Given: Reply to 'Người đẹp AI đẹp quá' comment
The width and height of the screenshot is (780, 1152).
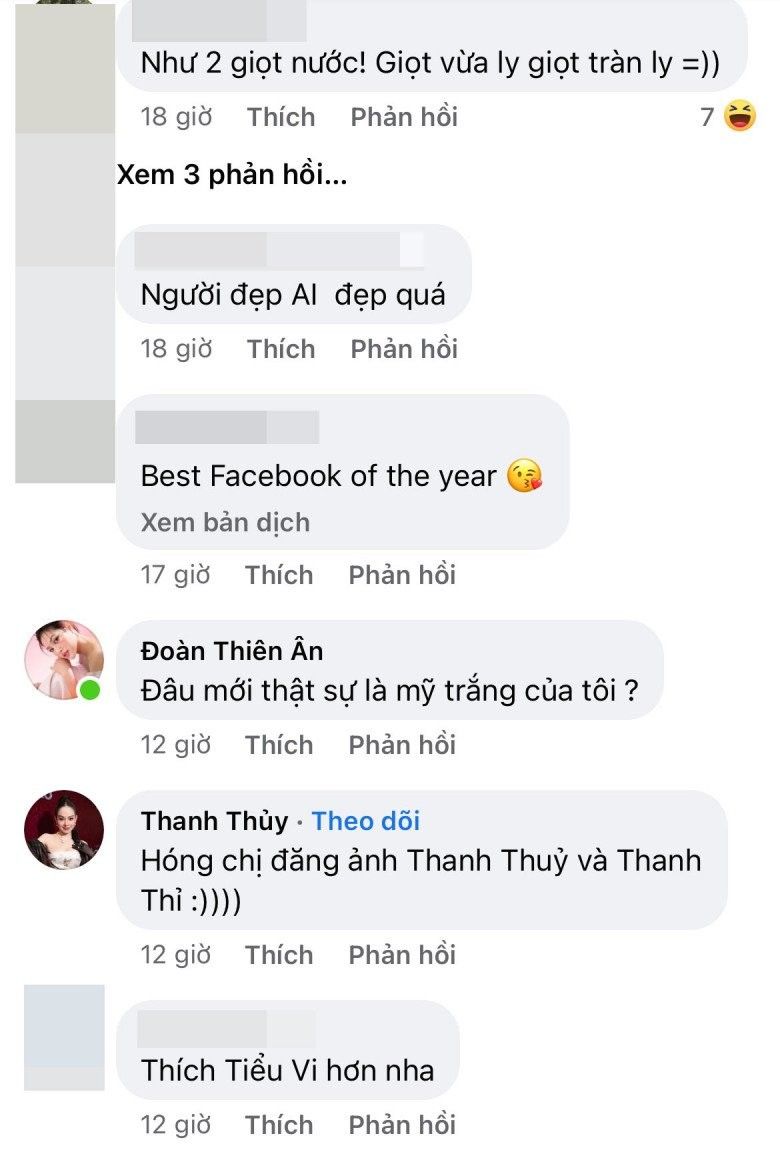Looking at the screenshot, I should (403, 349).
